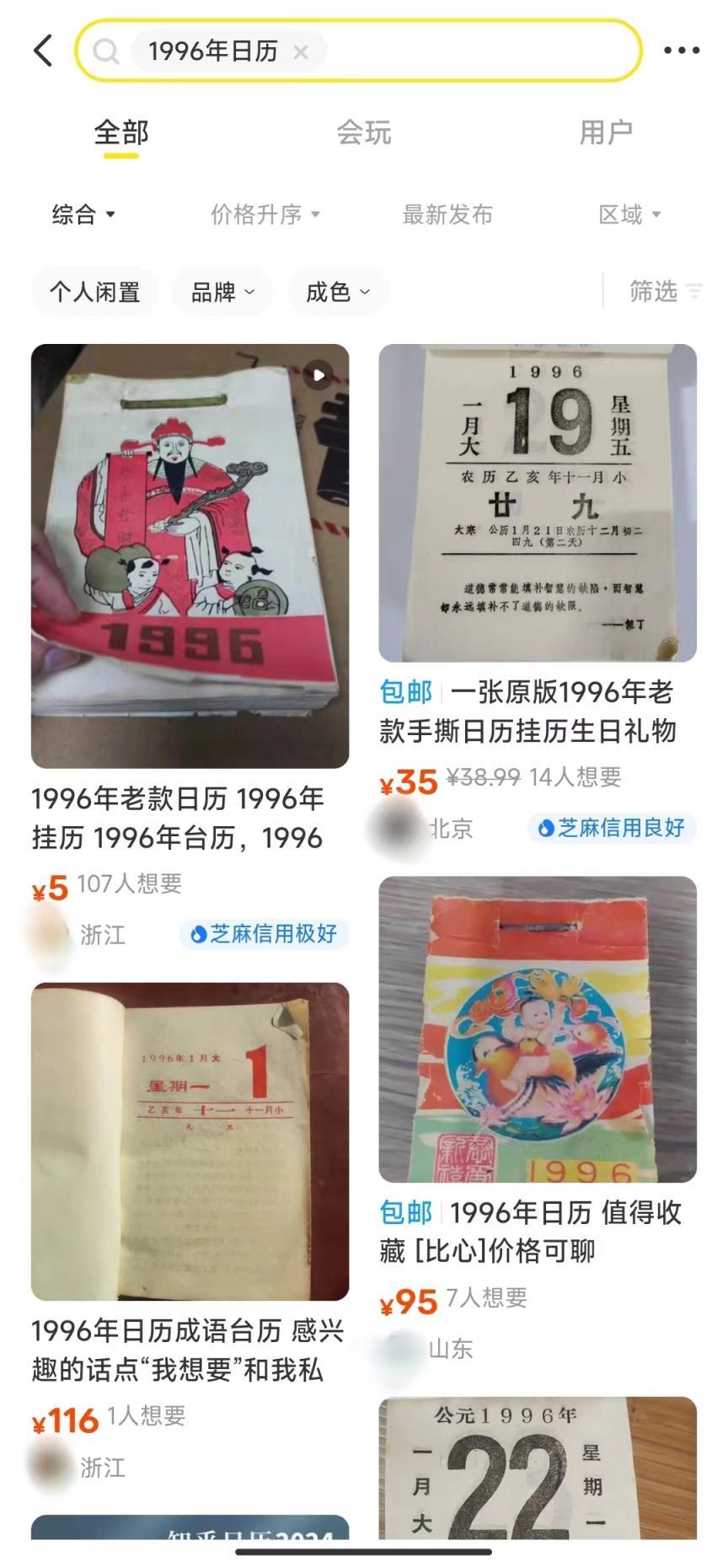View the ¥95 值得收藏 calendar listing
Image resolution: width=728 pixels, height=1568 pixels.
pyautogui.click(x=537, y=1029)
